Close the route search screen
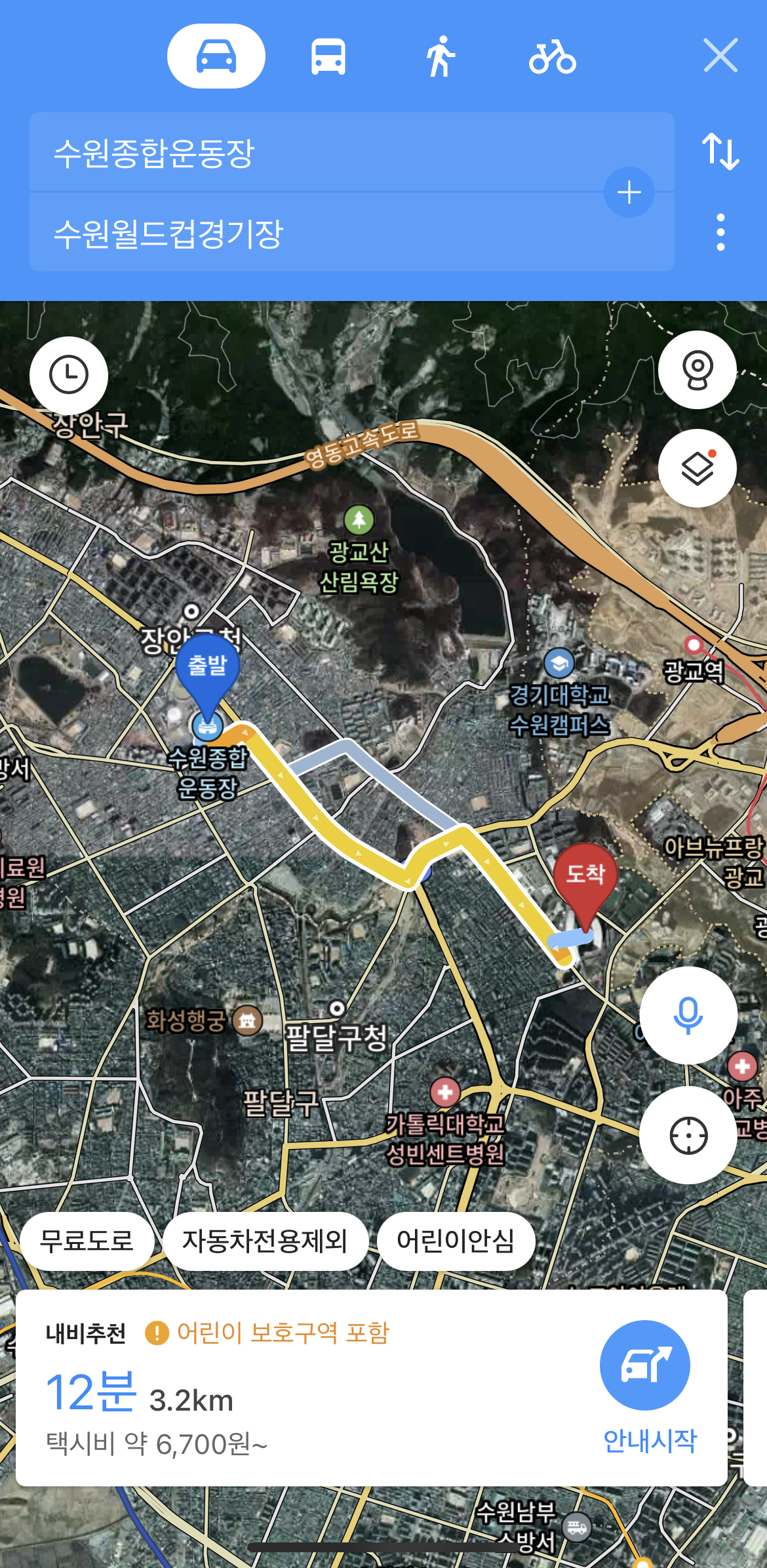 click(720, 55)
